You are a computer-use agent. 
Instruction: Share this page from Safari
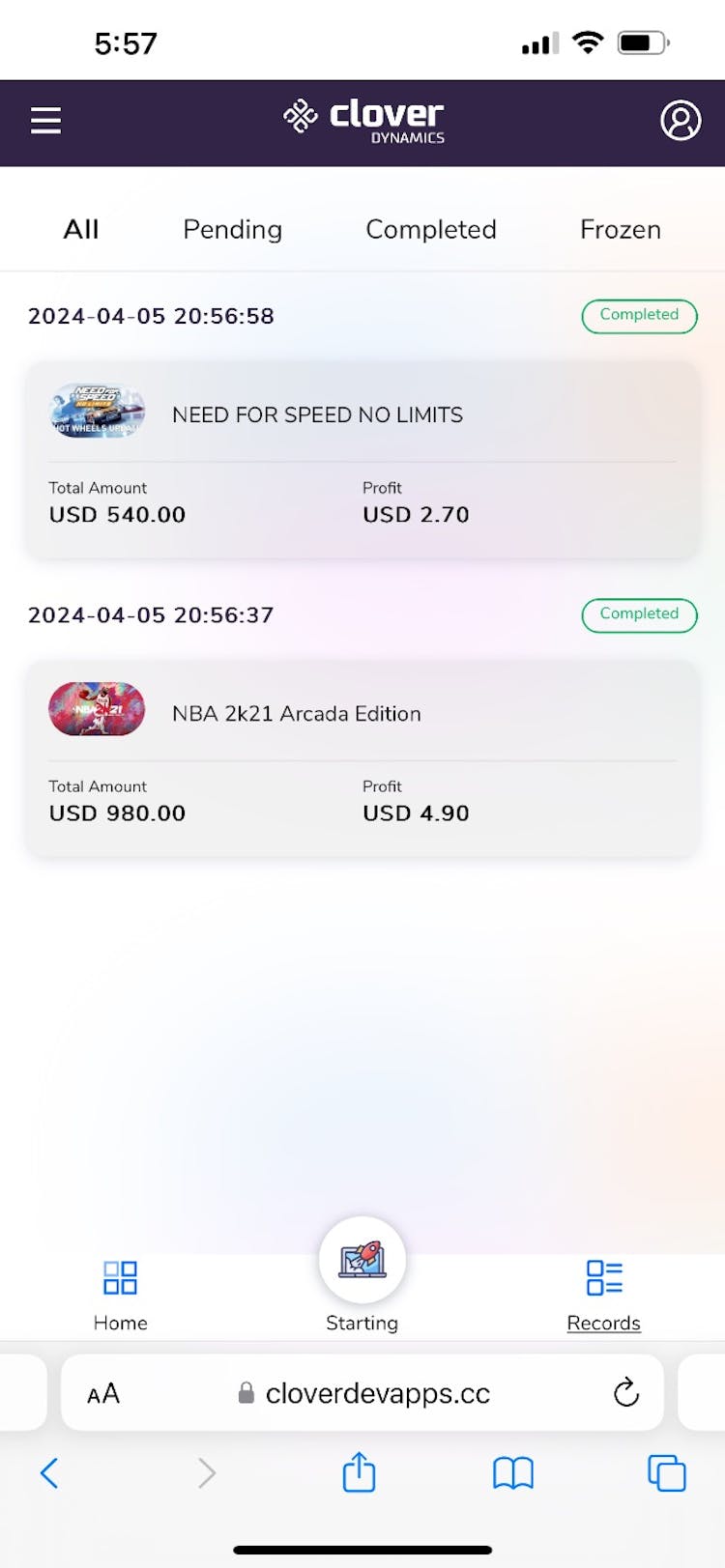[x=359, y=1473]
